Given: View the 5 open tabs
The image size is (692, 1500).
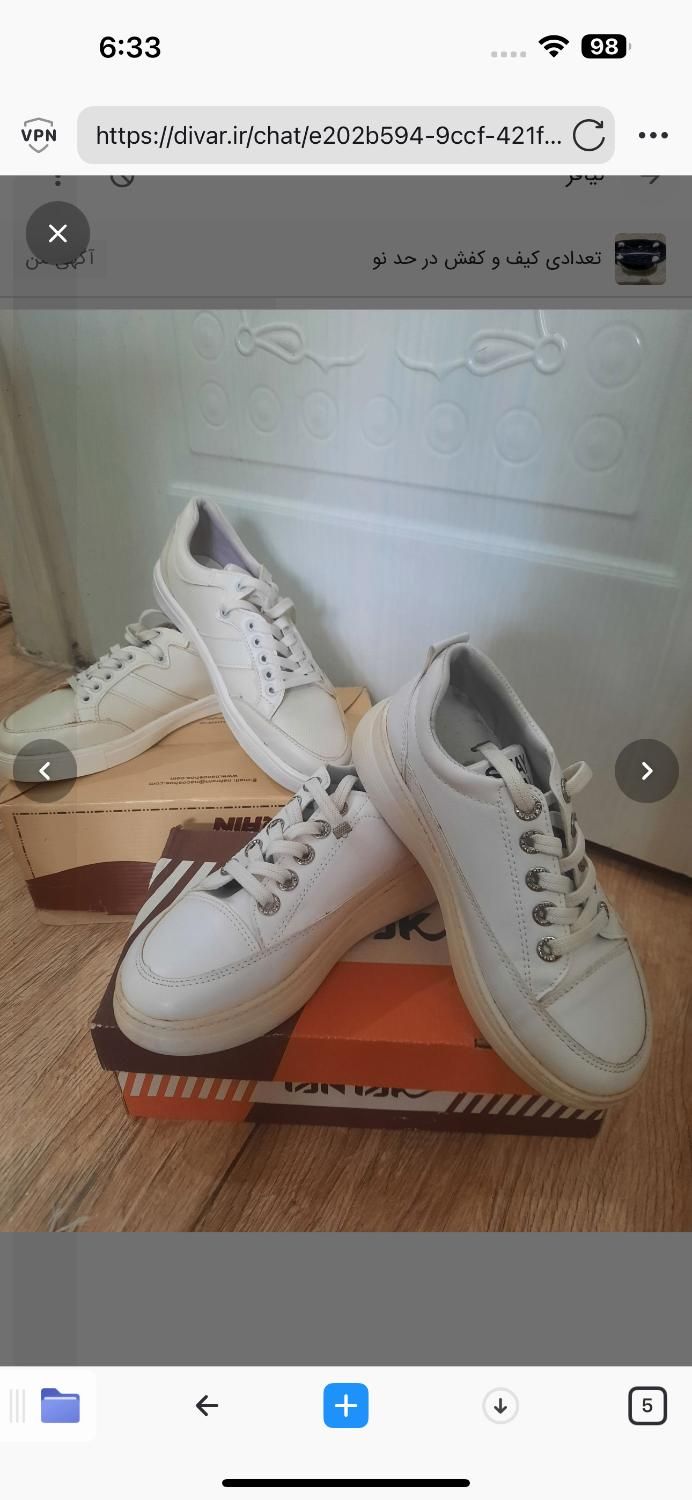Looking at the screenshot, I should (x=647, y=1406).
